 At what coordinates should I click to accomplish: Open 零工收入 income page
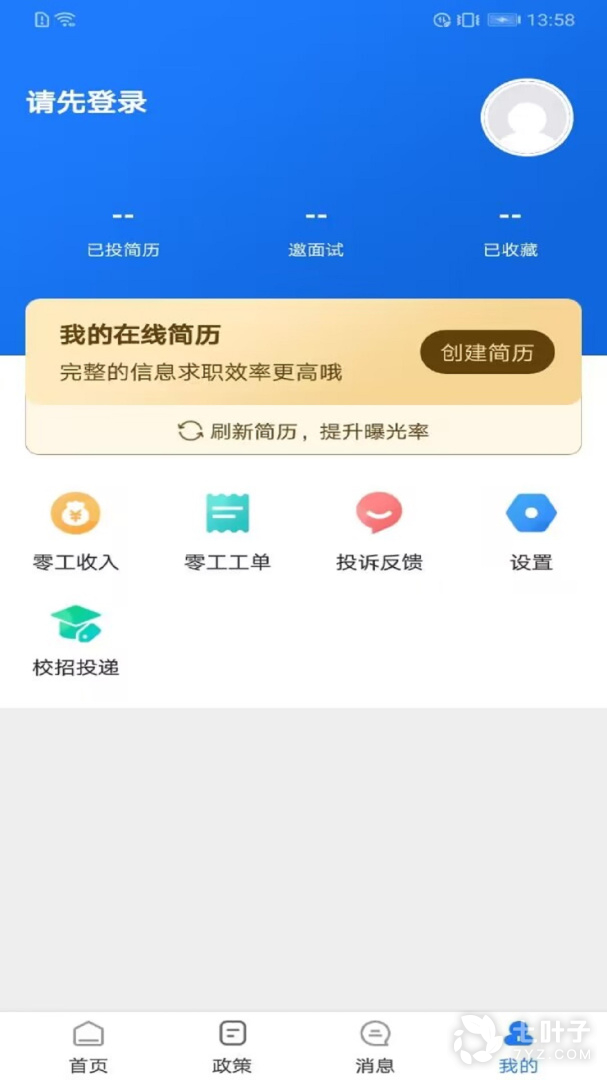click(x=76, y=532)
